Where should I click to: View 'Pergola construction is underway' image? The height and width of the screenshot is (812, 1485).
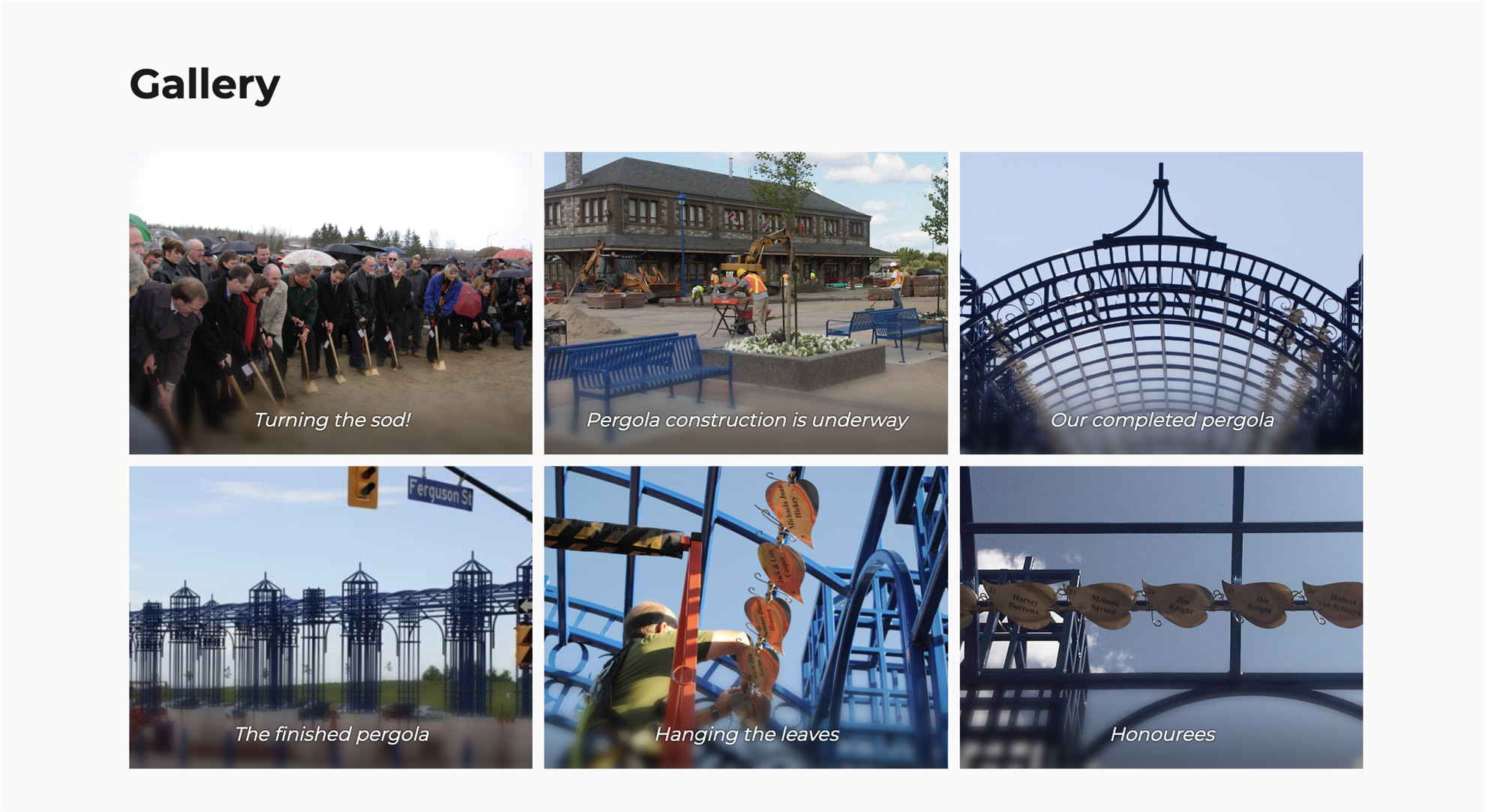(x=745, y=303)
